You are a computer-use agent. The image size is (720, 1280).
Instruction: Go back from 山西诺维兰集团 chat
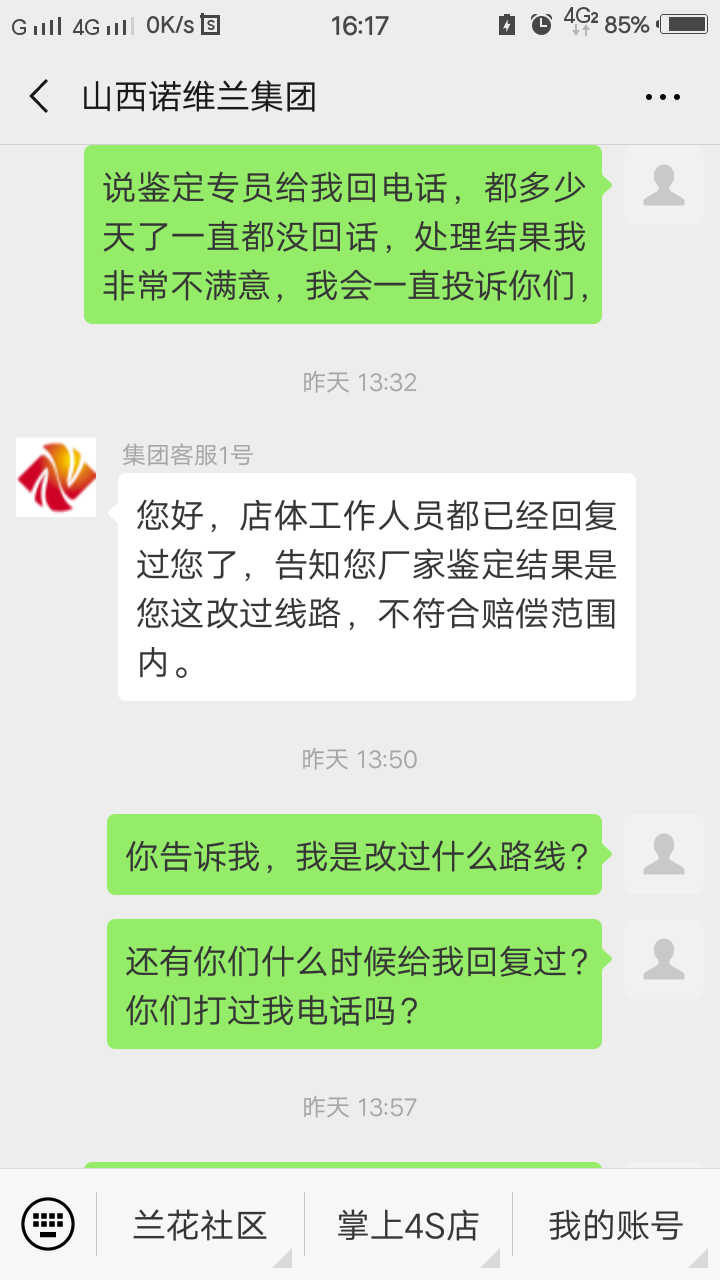tap(39, 97)
